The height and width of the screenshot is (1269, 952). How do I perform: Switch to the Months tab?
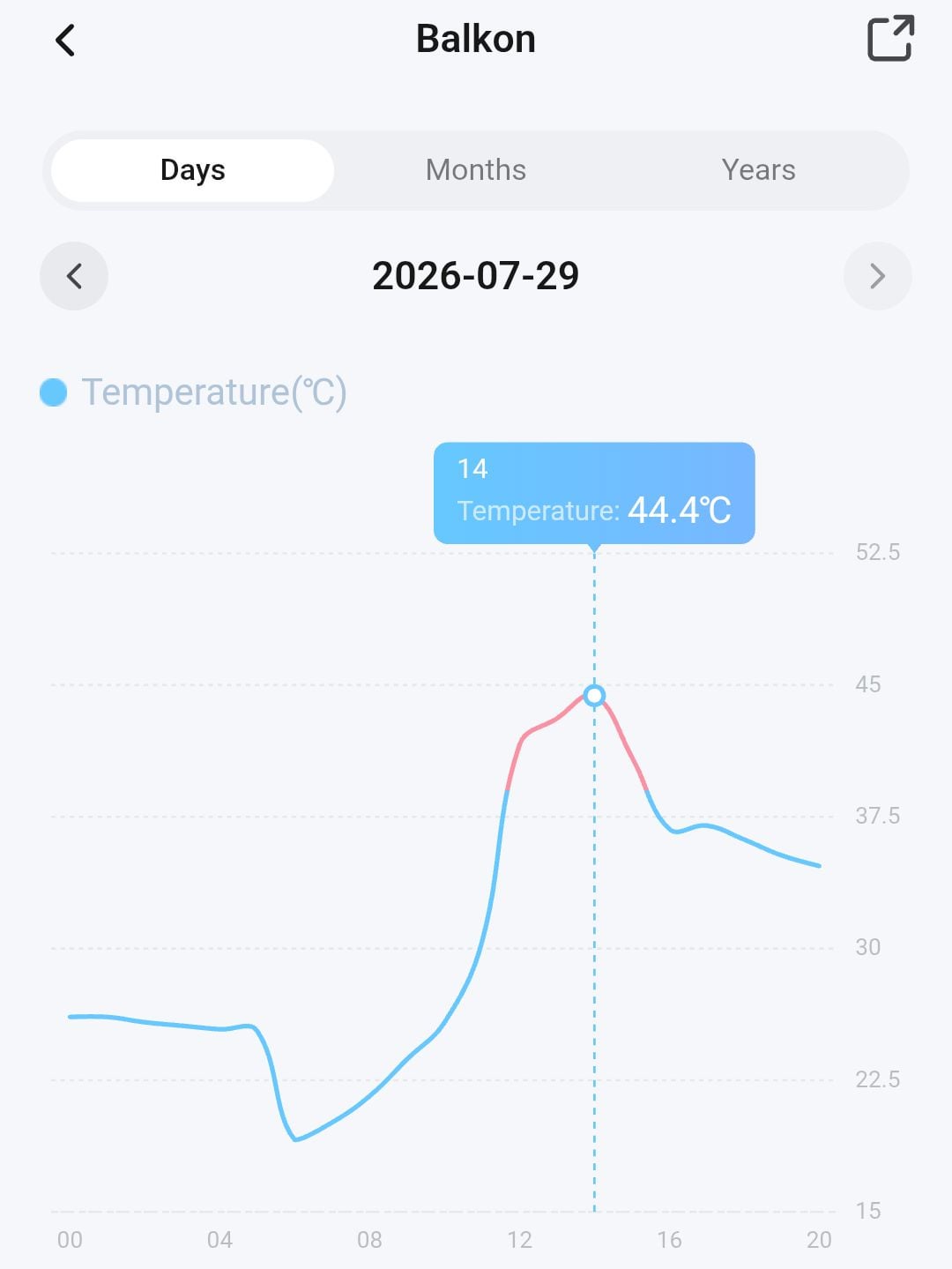pyautogui.click(x=476, y=170)
